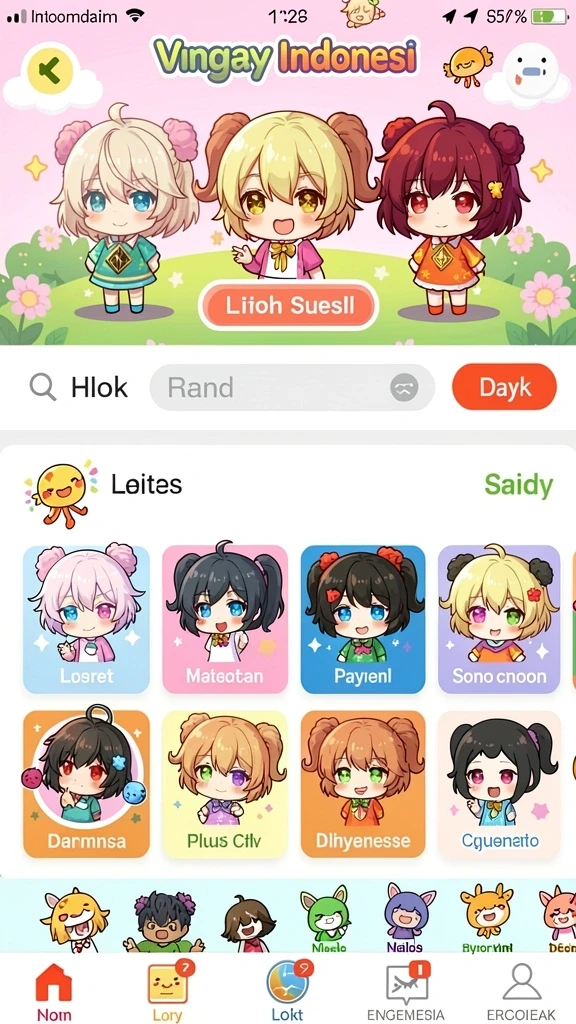Go back using the yellow arrow button
The height and width of the screenshot is (1024, 576).
(x=50, y=69)
